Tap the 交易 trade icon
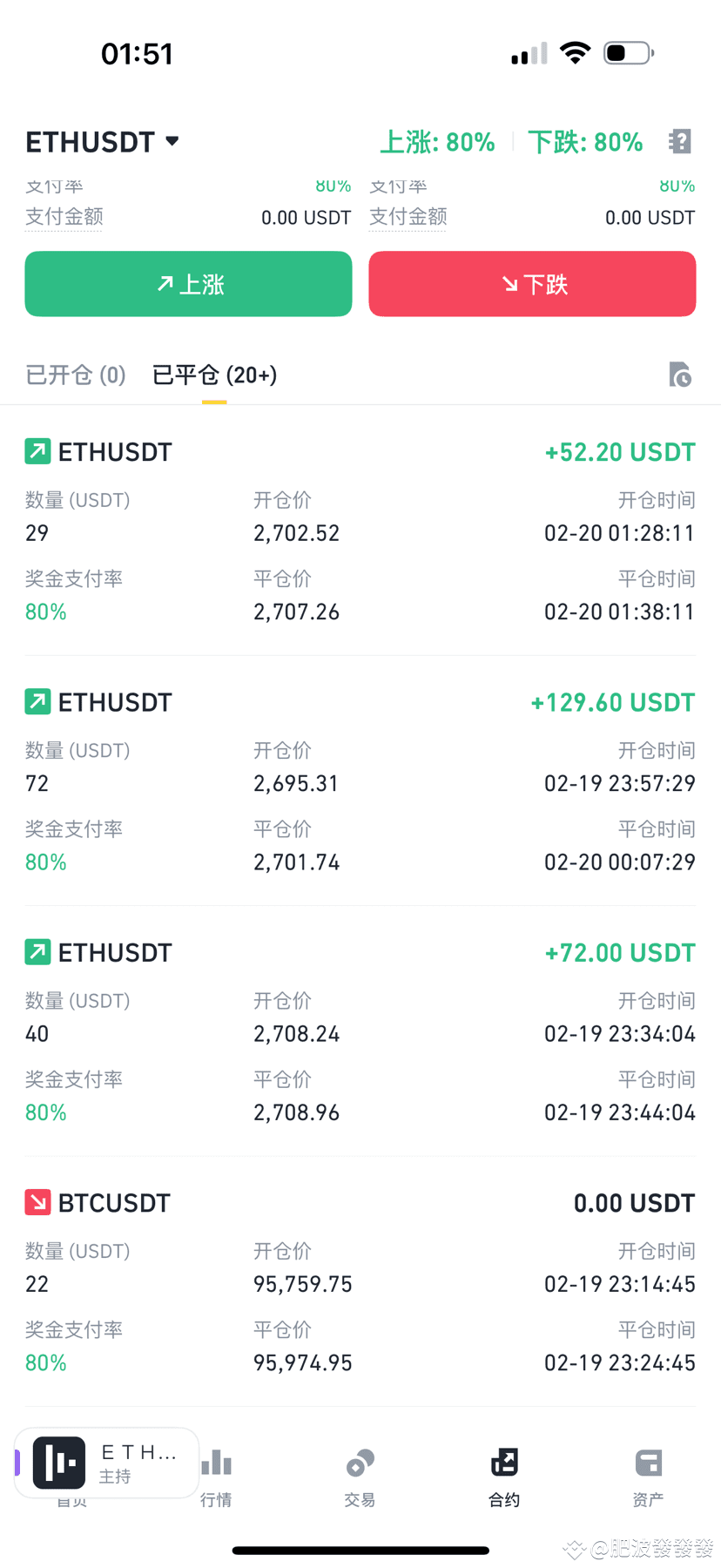Image resolution: width=721 pixels, height=1568 pixels. pos(360,1477)
